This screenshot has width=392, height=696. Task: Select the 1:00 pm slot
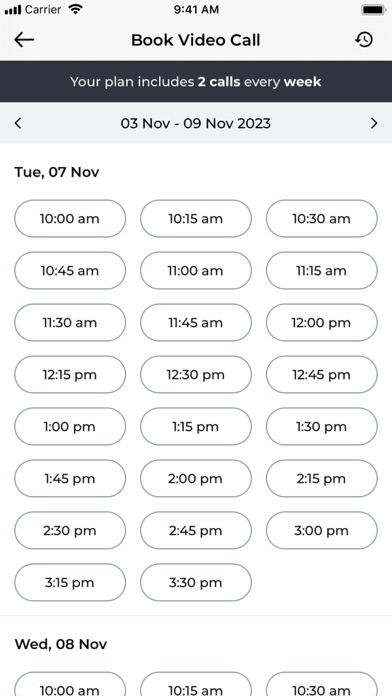70,426
